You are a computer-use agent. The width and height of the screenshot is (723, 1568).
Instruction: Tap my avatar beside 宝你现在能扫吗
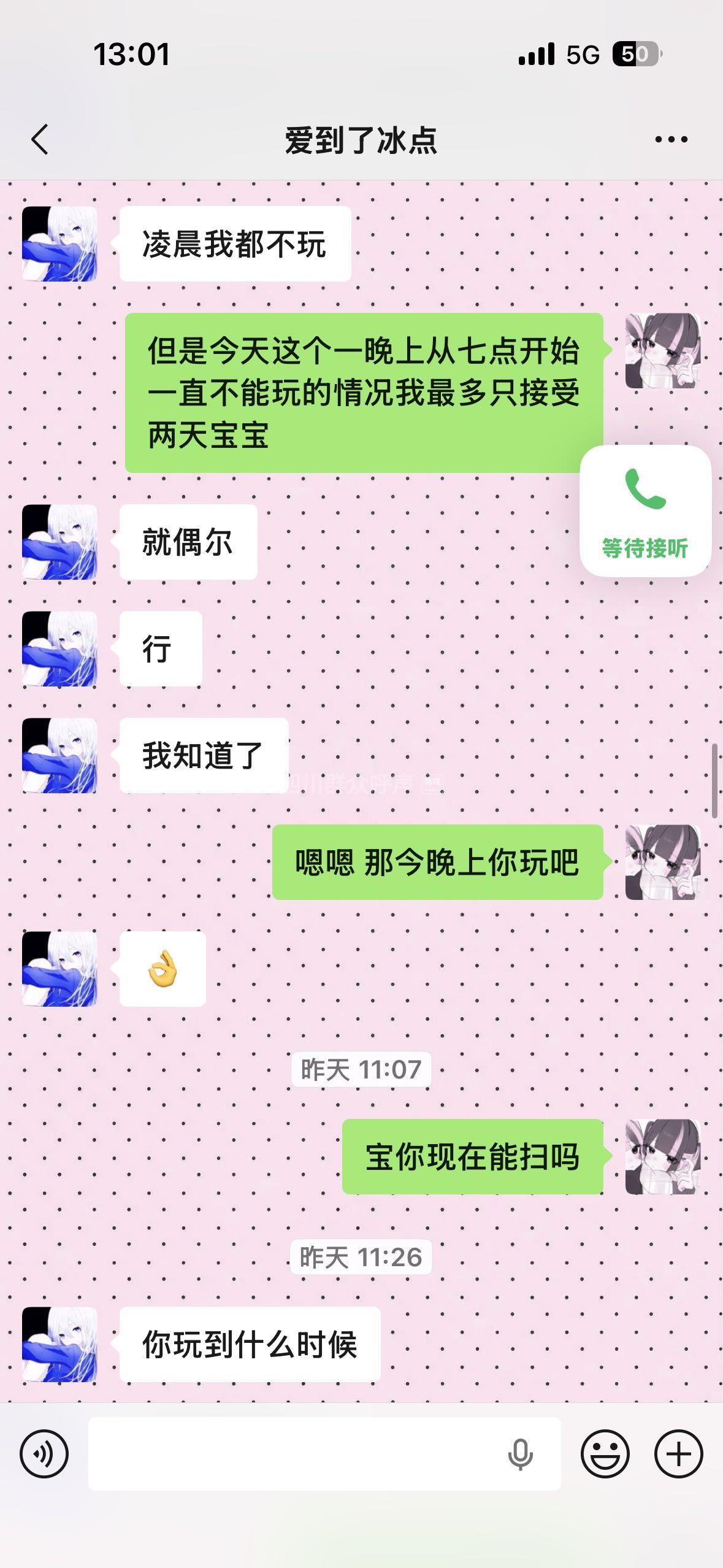[x=662, y=1156]
